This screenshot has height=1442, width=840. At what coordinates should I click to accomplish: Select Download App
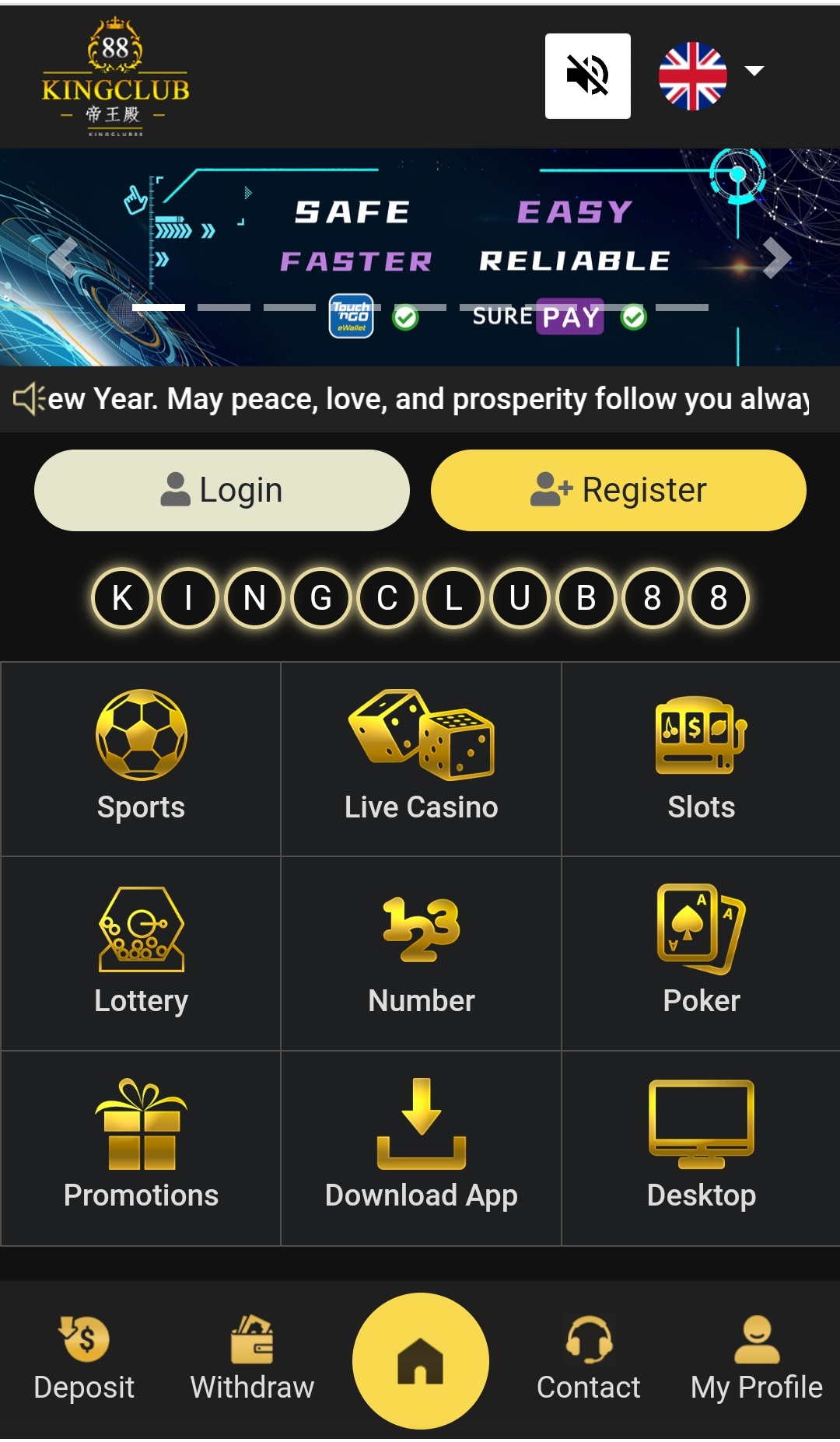(421, 1147)
